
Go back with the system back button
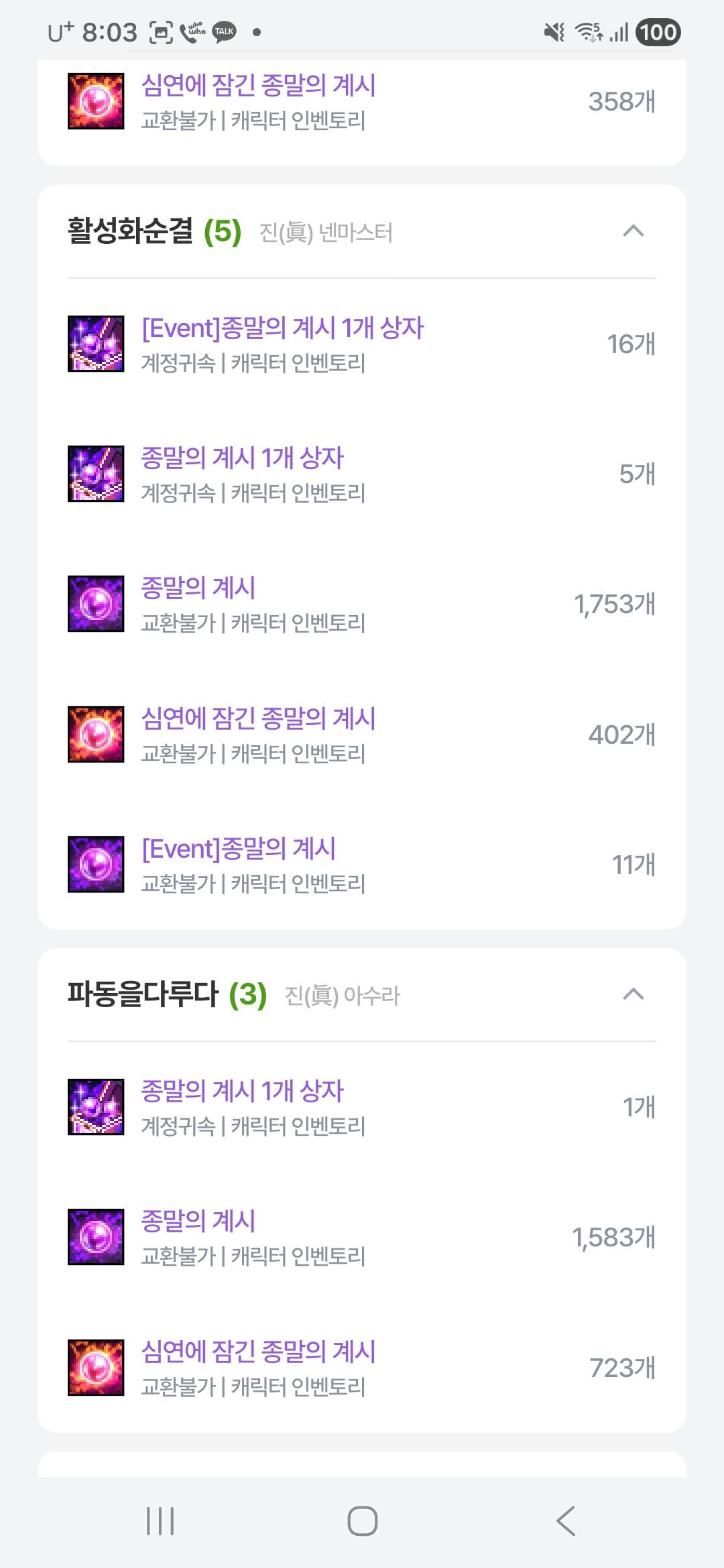click(x=566, y=1520)
